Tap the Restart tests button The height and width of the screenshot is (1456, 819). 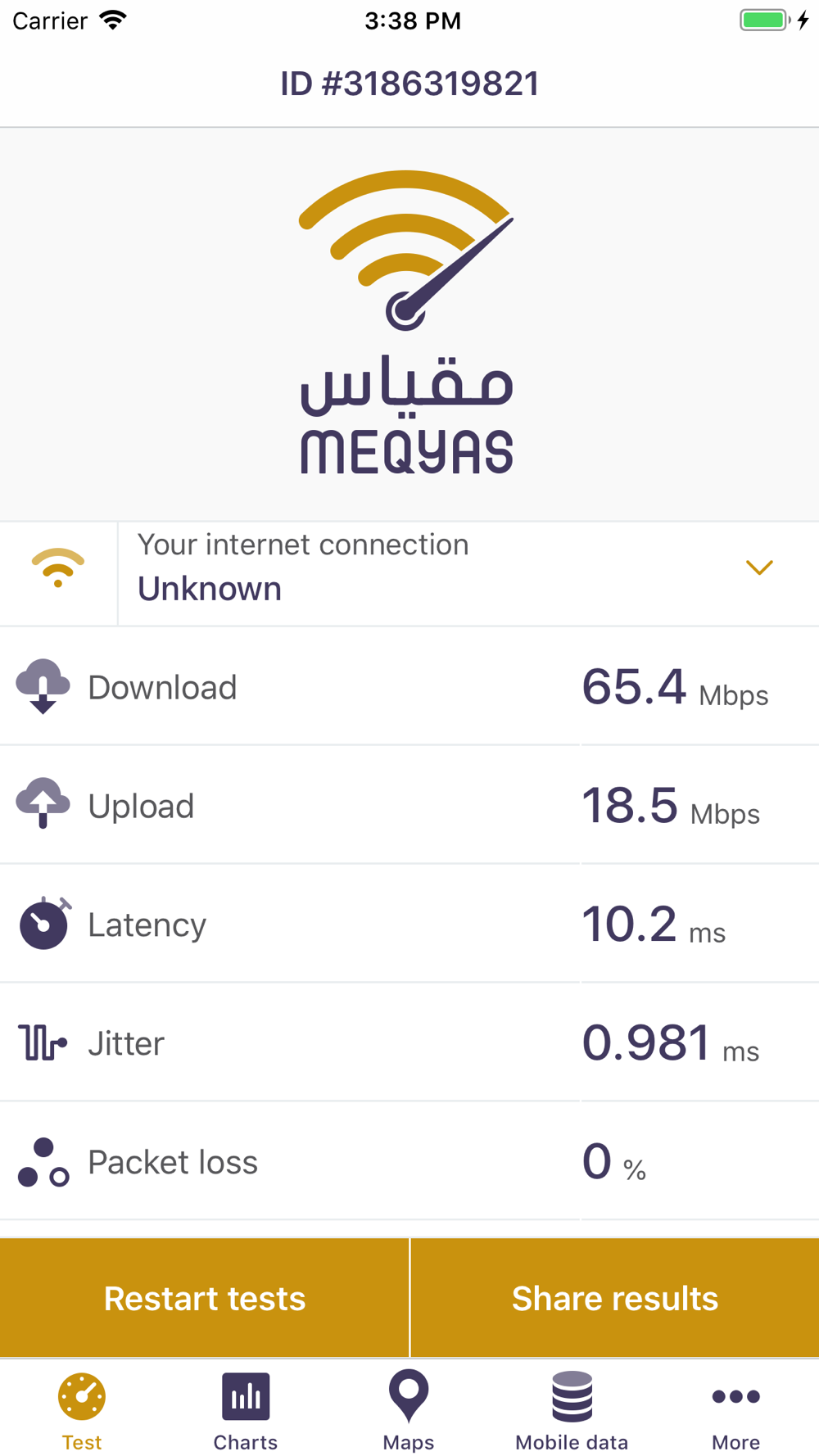pyautogui.click(x=204, y=1298)
